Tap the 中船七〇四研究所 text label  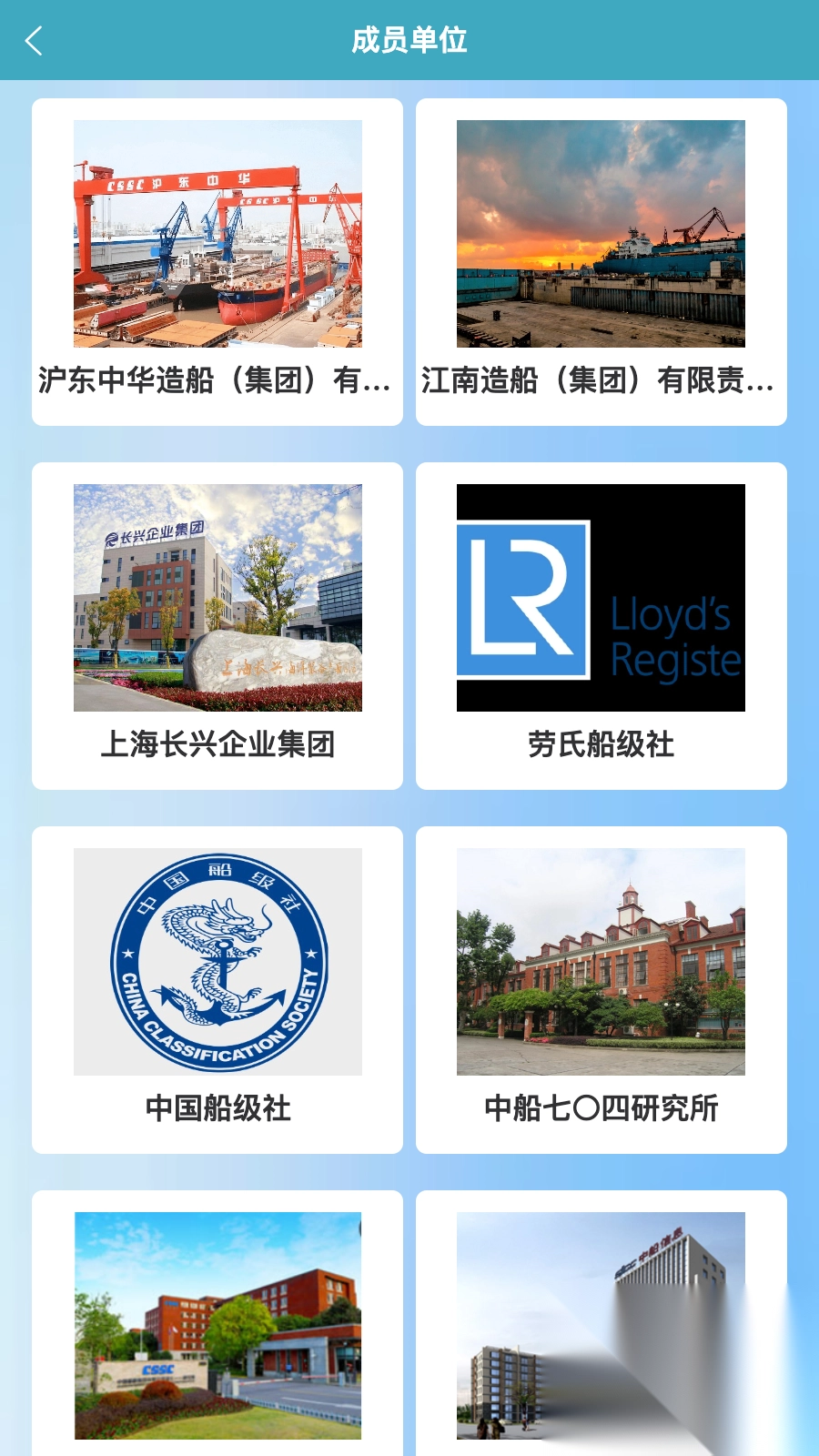coord(601,1110)
